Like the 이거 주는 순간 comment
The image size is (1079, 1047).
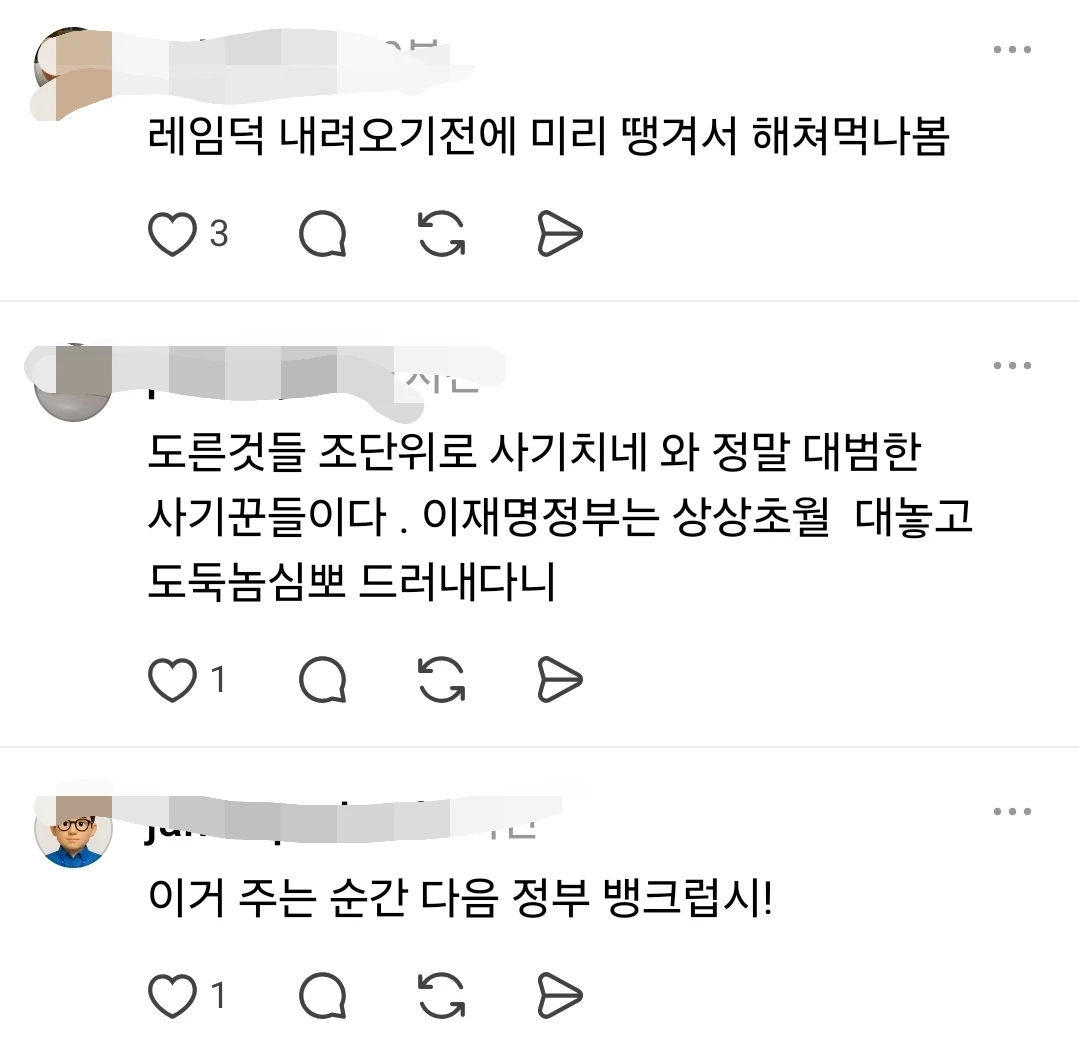coord(173,996)
